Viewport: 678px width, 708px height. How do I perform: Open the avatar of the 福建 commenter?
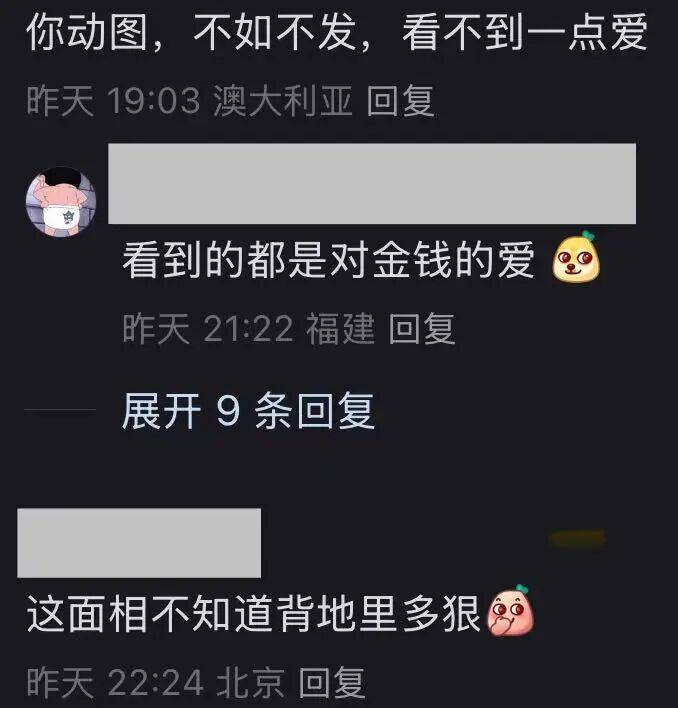click(x=60, y=203)
